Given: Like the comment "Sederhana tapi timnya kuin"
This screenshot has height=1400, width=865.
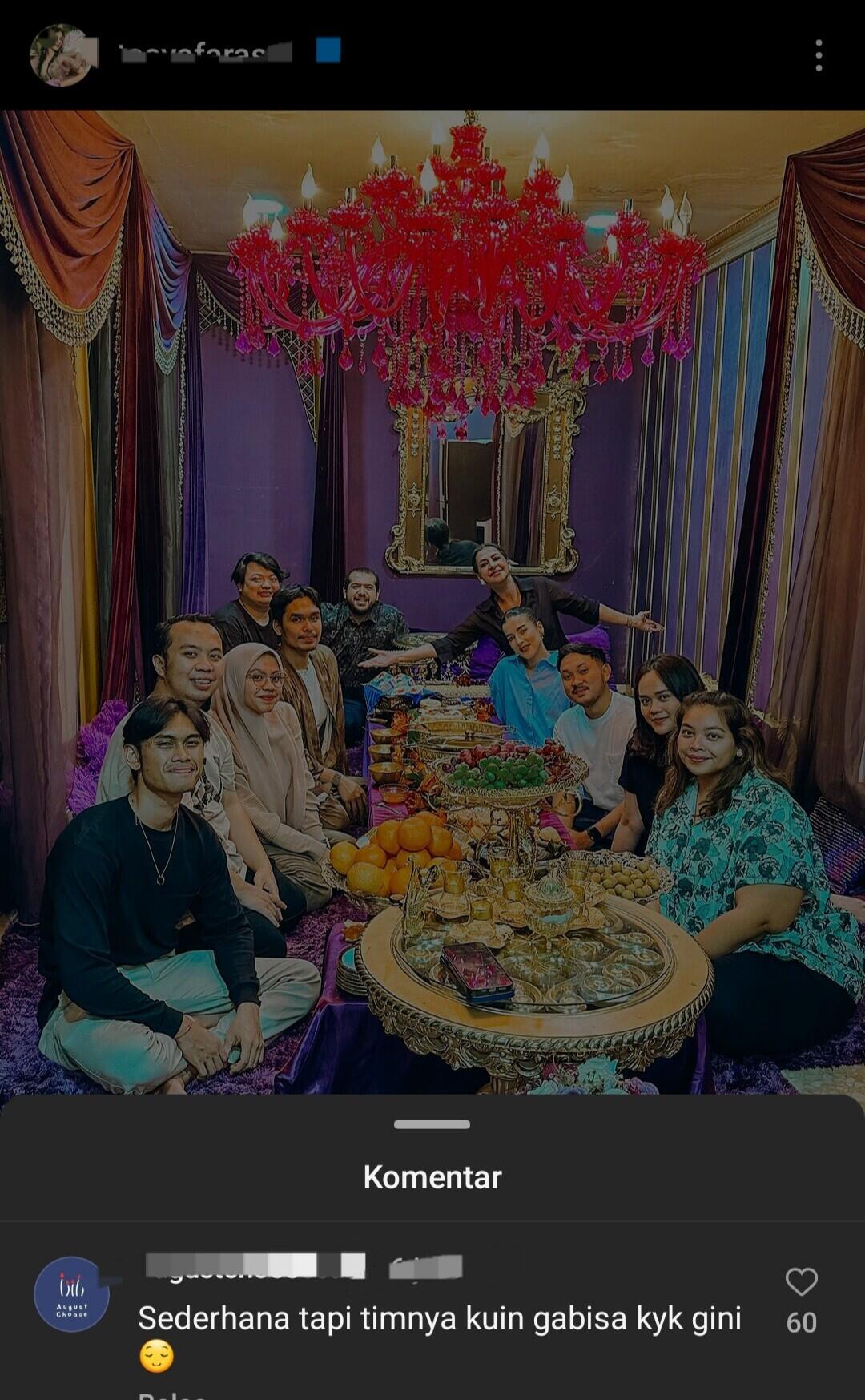Looking at the screenshot, I should point(801,1282).
